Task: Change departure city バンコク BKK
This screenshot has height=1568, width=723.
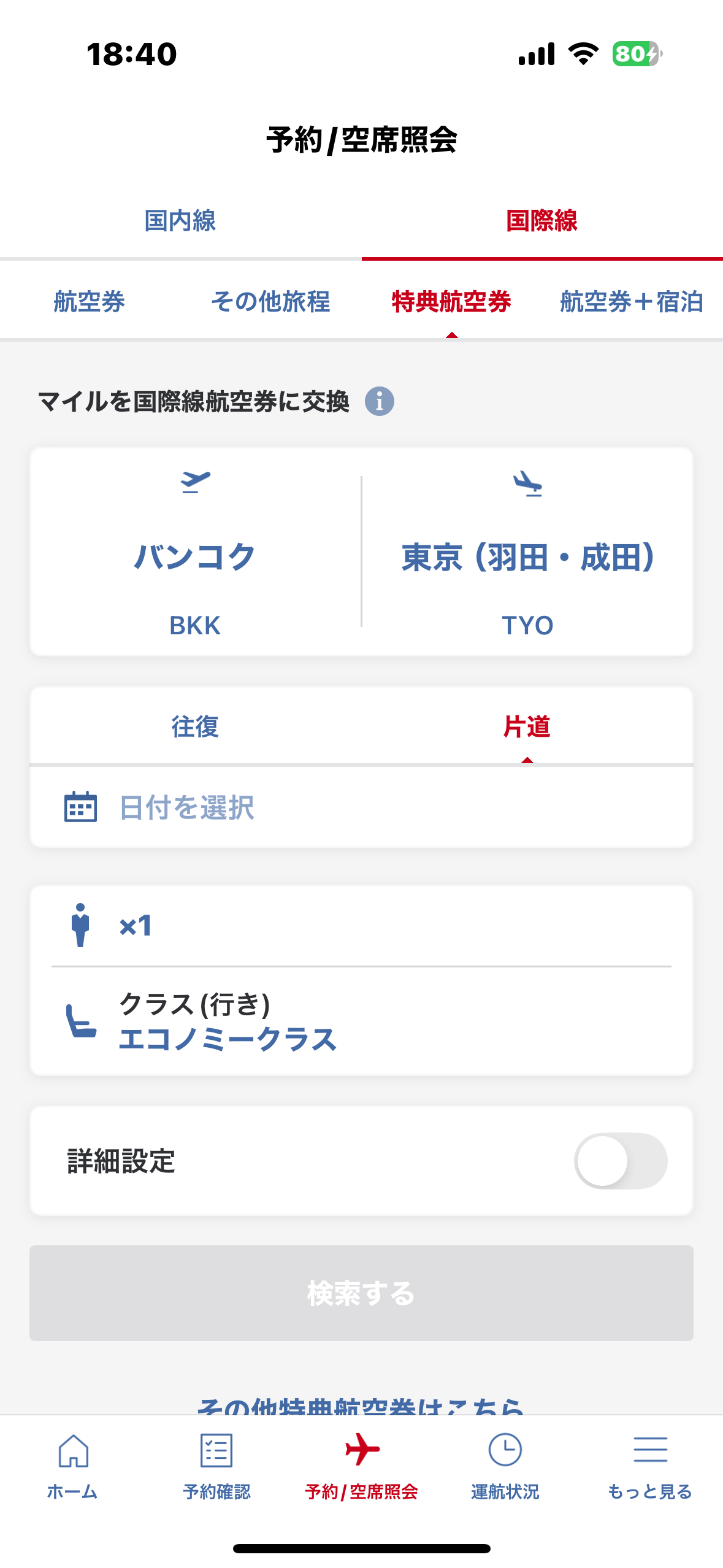Action: click(195, 552)
